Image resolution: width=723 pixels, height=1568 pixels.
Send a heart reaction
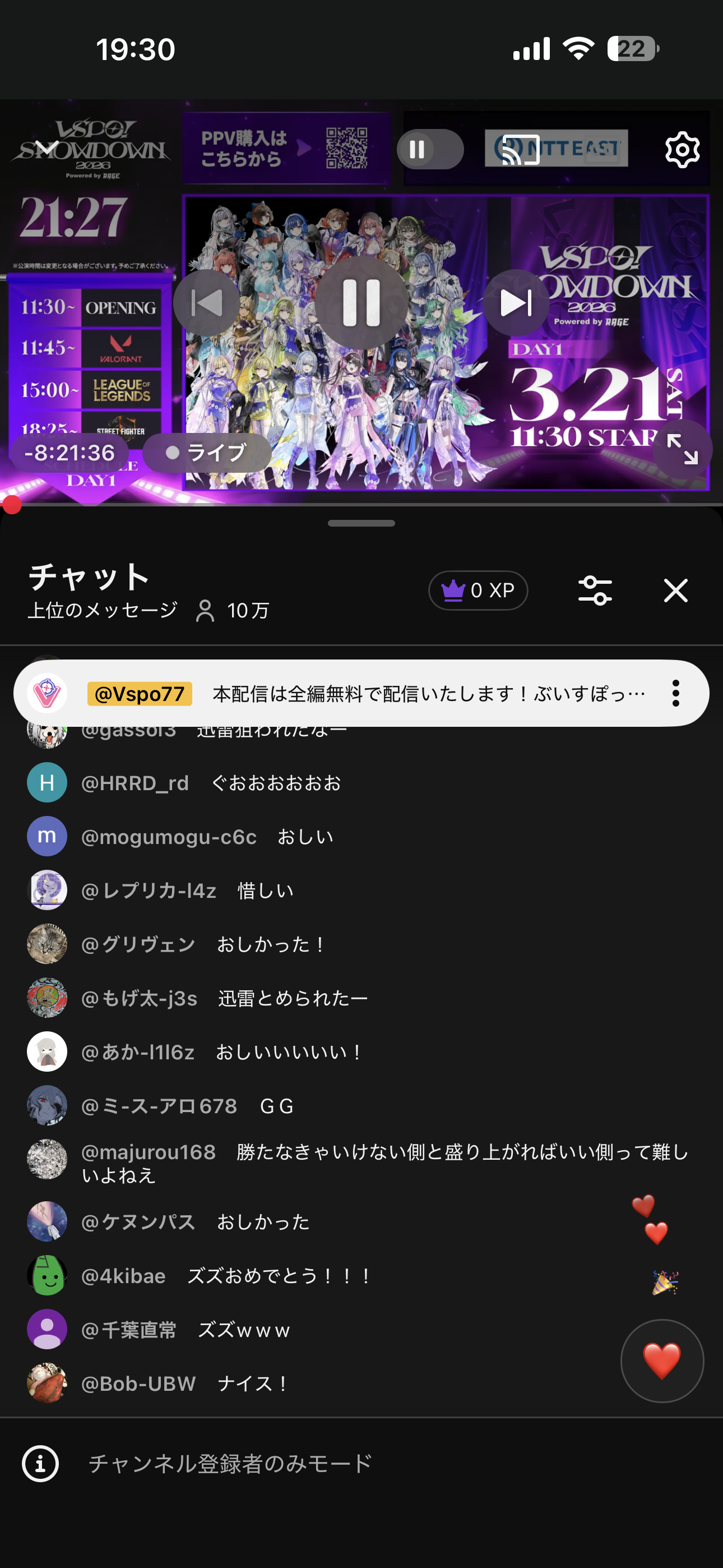tap(662, 1361)
